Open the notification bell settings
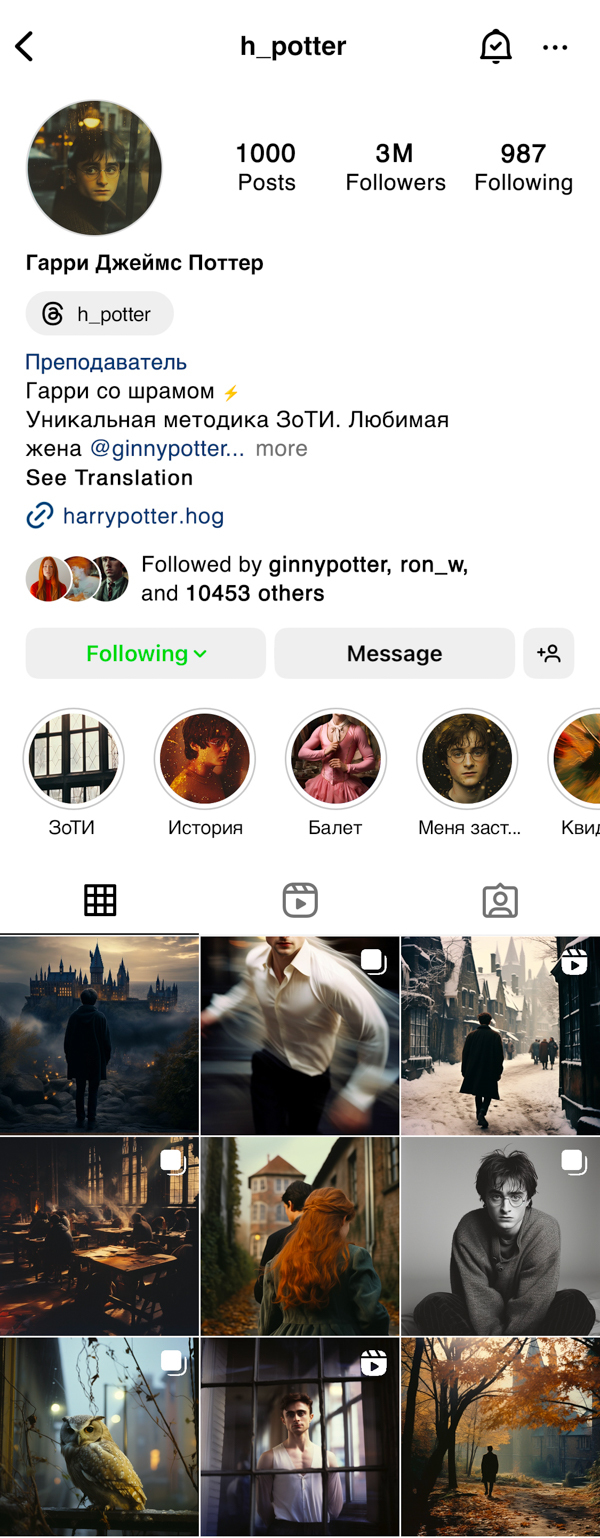Screen dimensions: 600x1538 (x=495, y=46)
